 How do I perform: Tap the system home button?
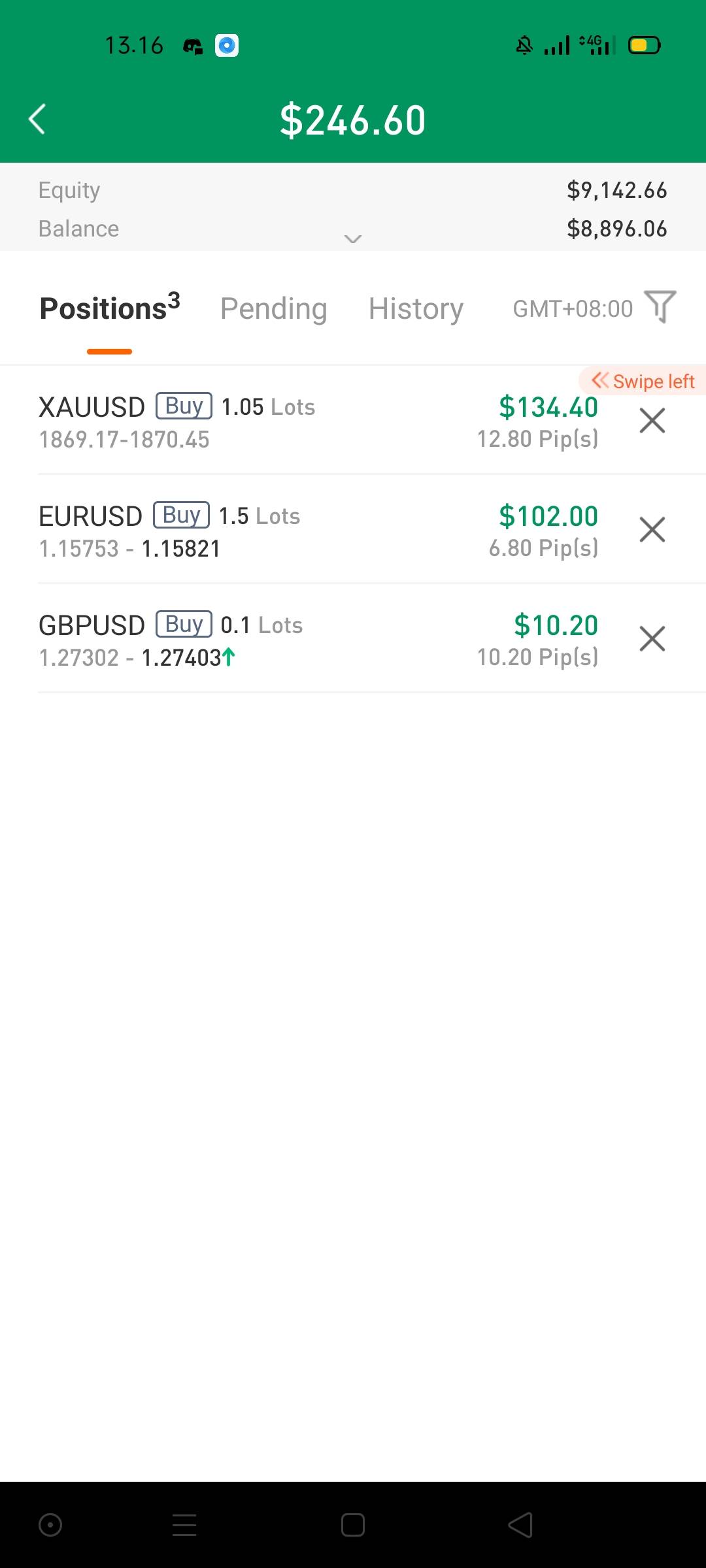[352, 1525]
